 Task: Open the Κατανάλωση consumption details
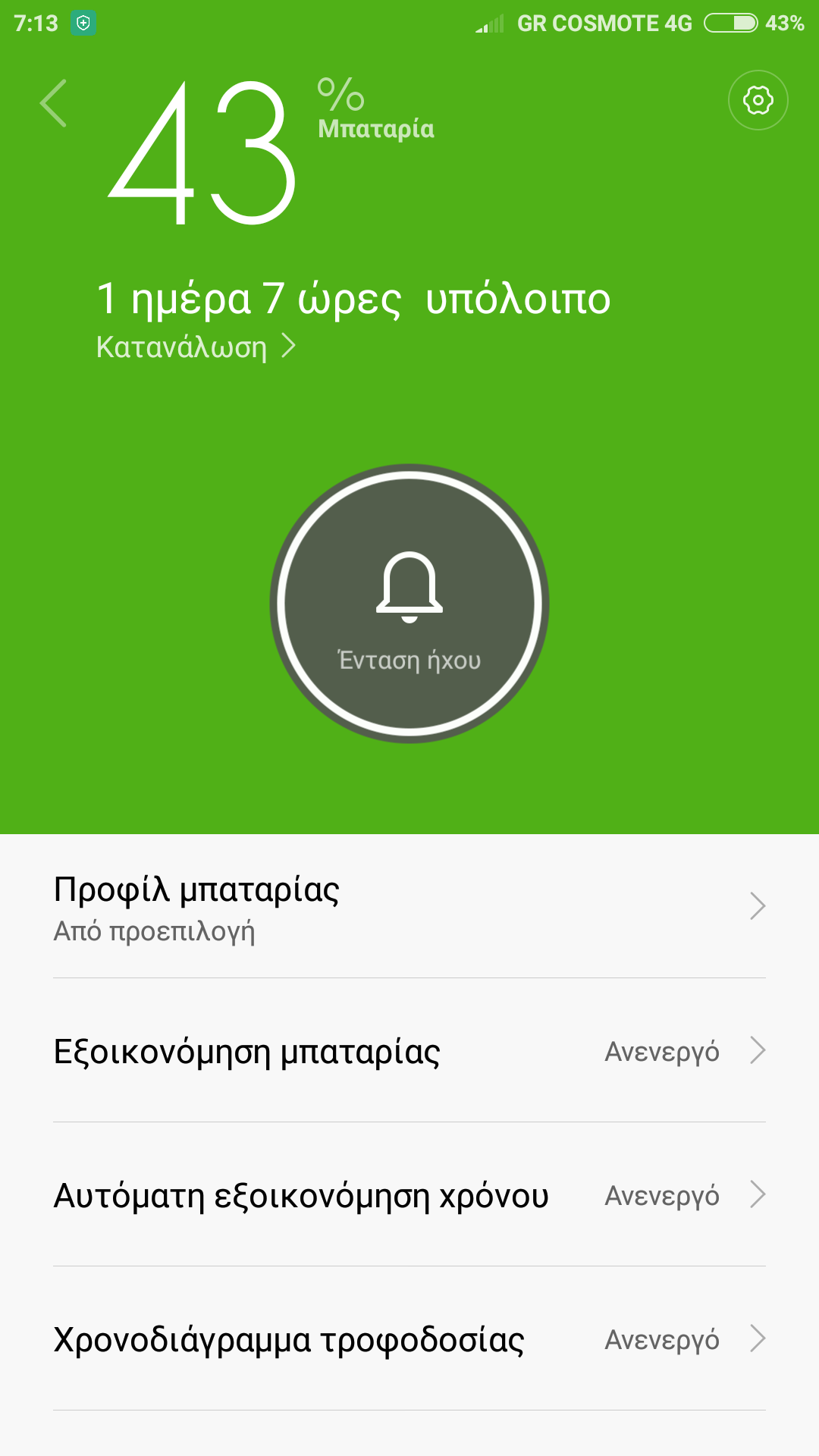point(195,347)
